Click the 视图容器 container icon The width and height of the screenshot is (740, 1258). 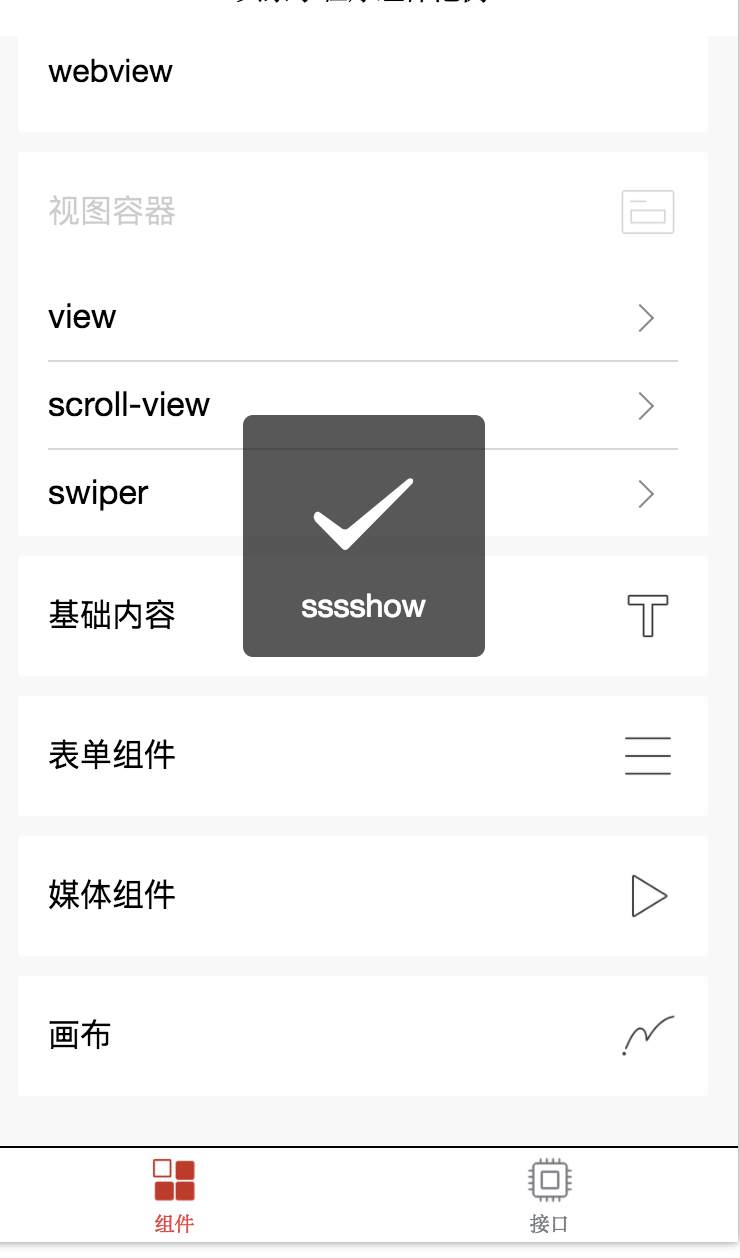(x=647, y=212)
